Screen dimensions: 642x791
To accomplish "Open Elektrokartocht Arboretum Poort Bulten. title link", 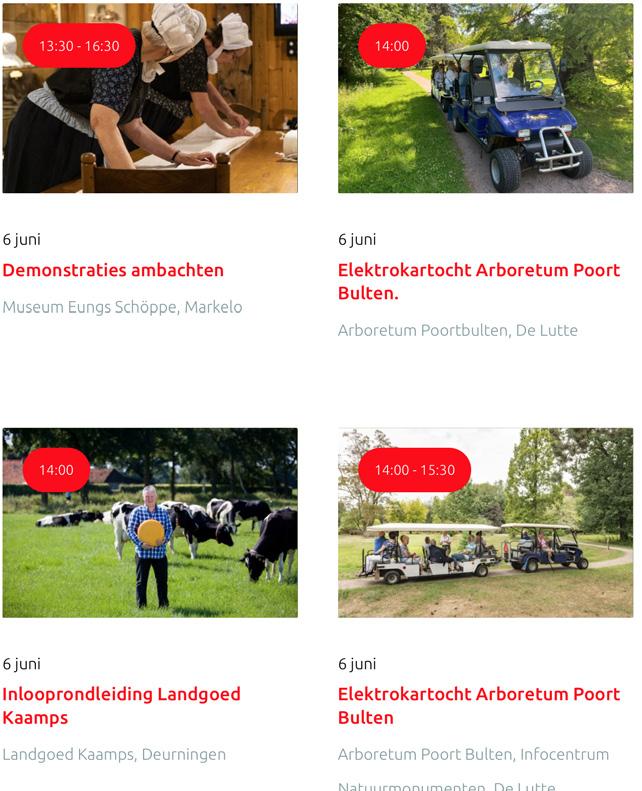I will click(478, 281).
